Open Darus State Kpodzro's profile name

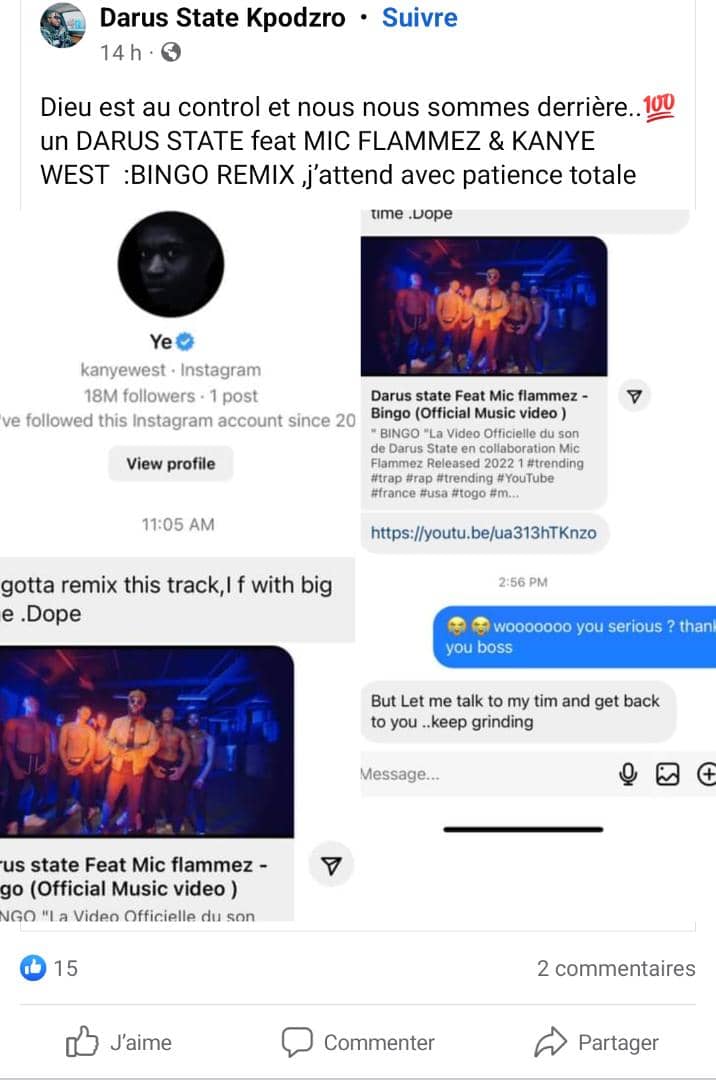point(222,18)
